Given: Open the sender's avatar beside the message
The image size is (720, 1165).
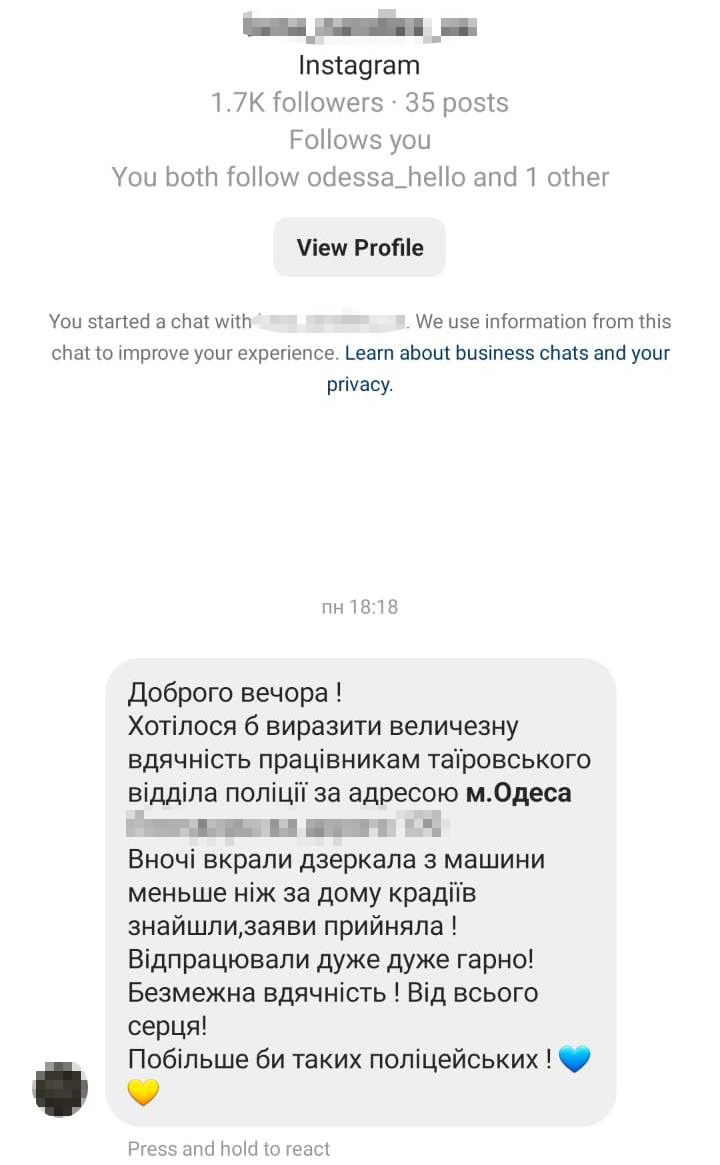Looking at the screenshot, I should [x=60, y=1088].
